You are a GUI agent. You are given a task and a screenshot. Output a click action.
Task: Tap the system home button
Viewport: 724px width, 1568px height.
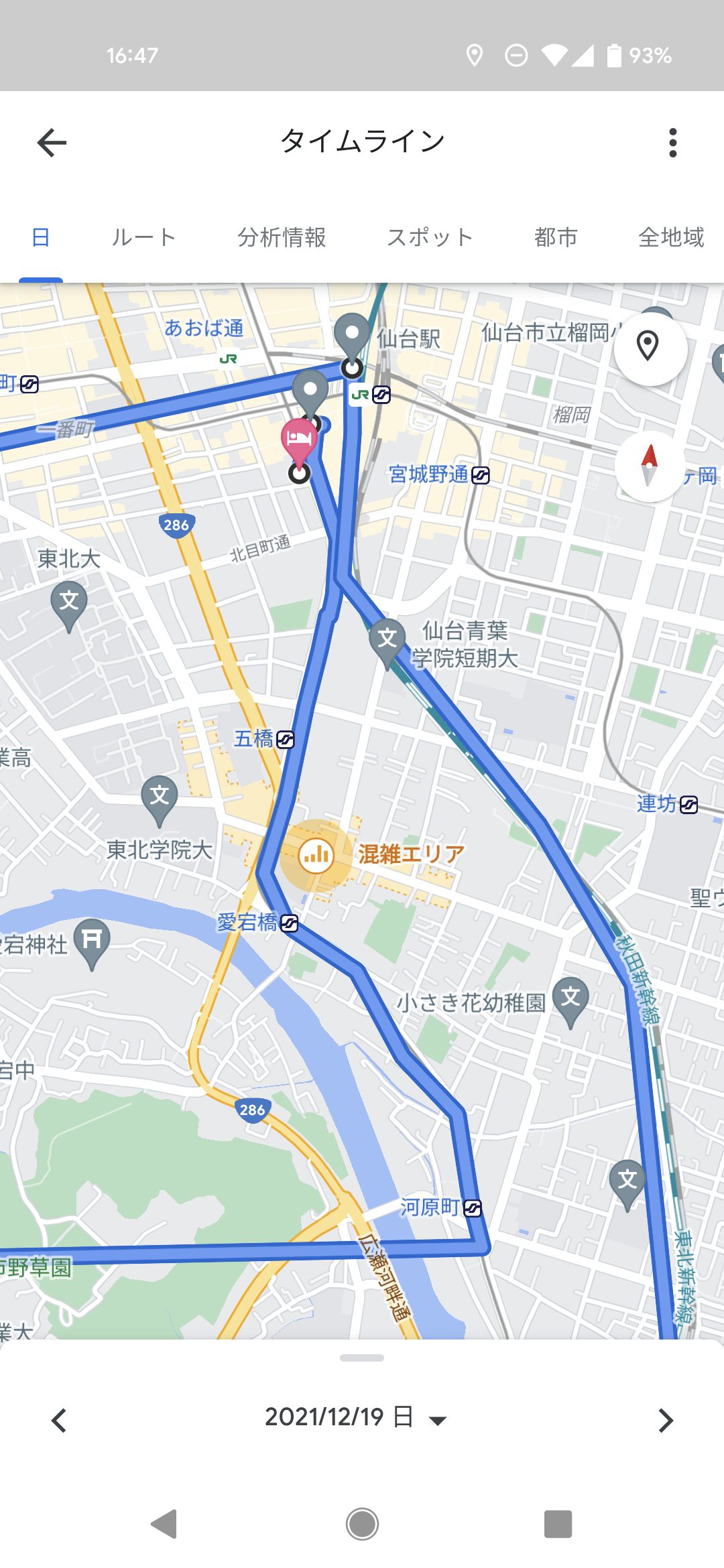click(x=362, y=1524)
